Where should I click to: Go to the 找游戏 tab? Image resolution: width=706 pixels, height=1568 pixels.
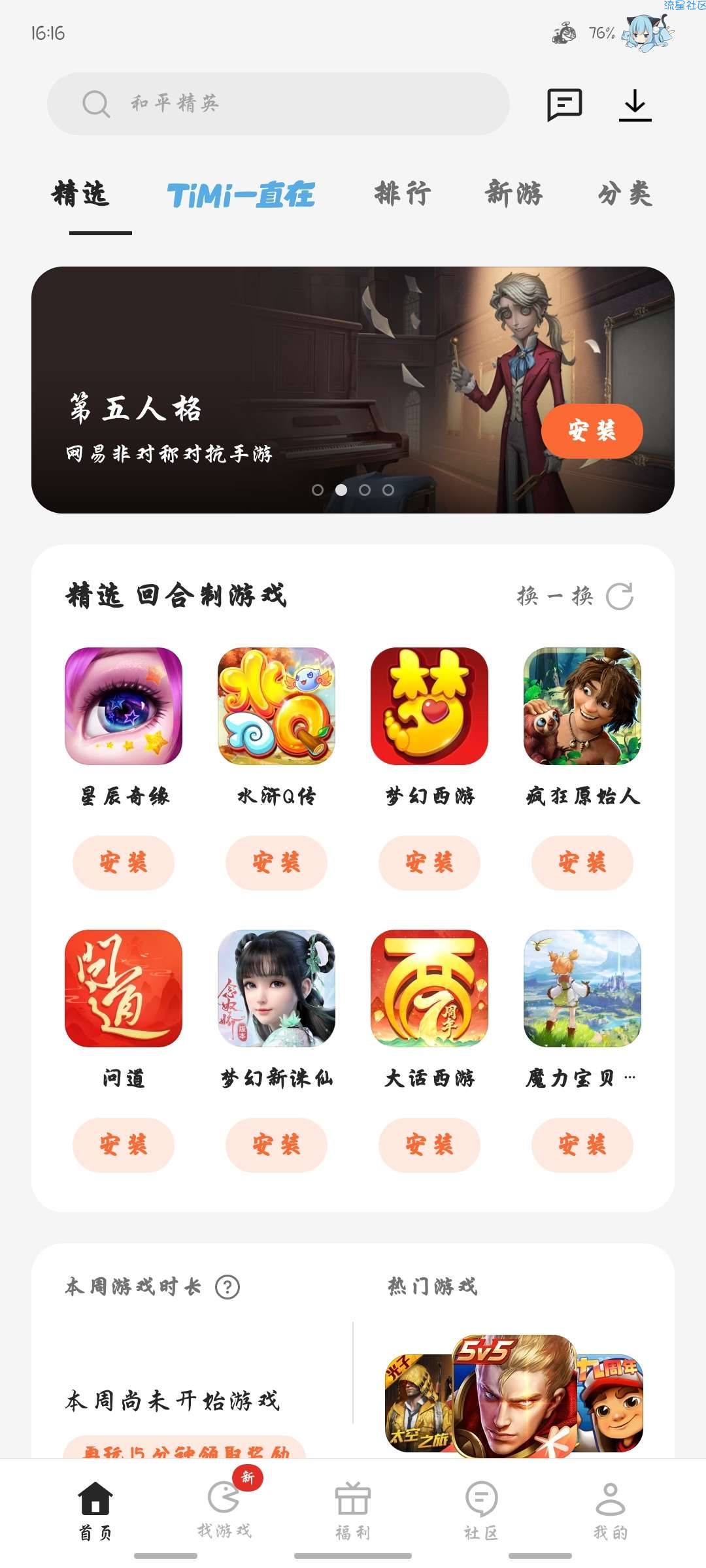(x=224, y=1509)
